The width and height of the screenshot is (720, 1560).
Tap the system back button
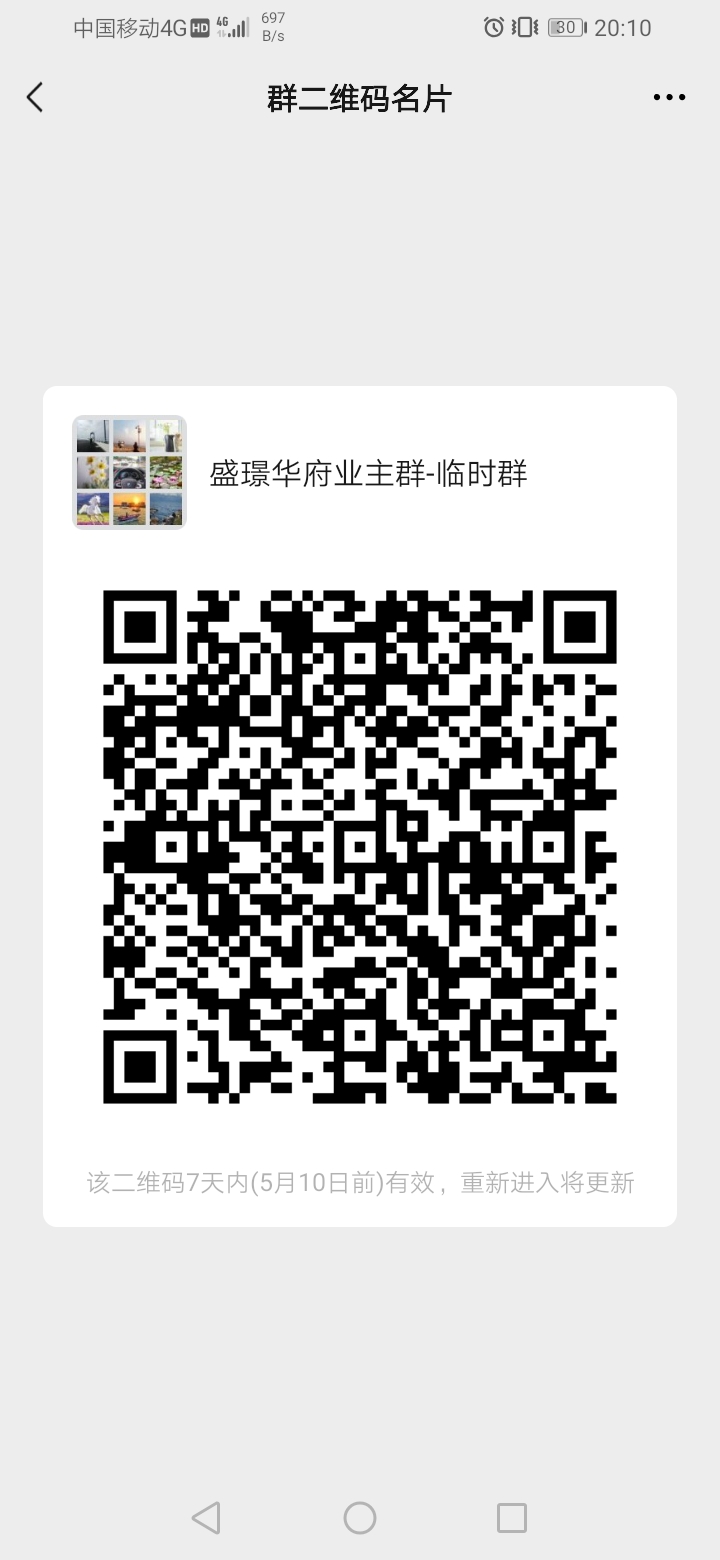point(206,1518)
